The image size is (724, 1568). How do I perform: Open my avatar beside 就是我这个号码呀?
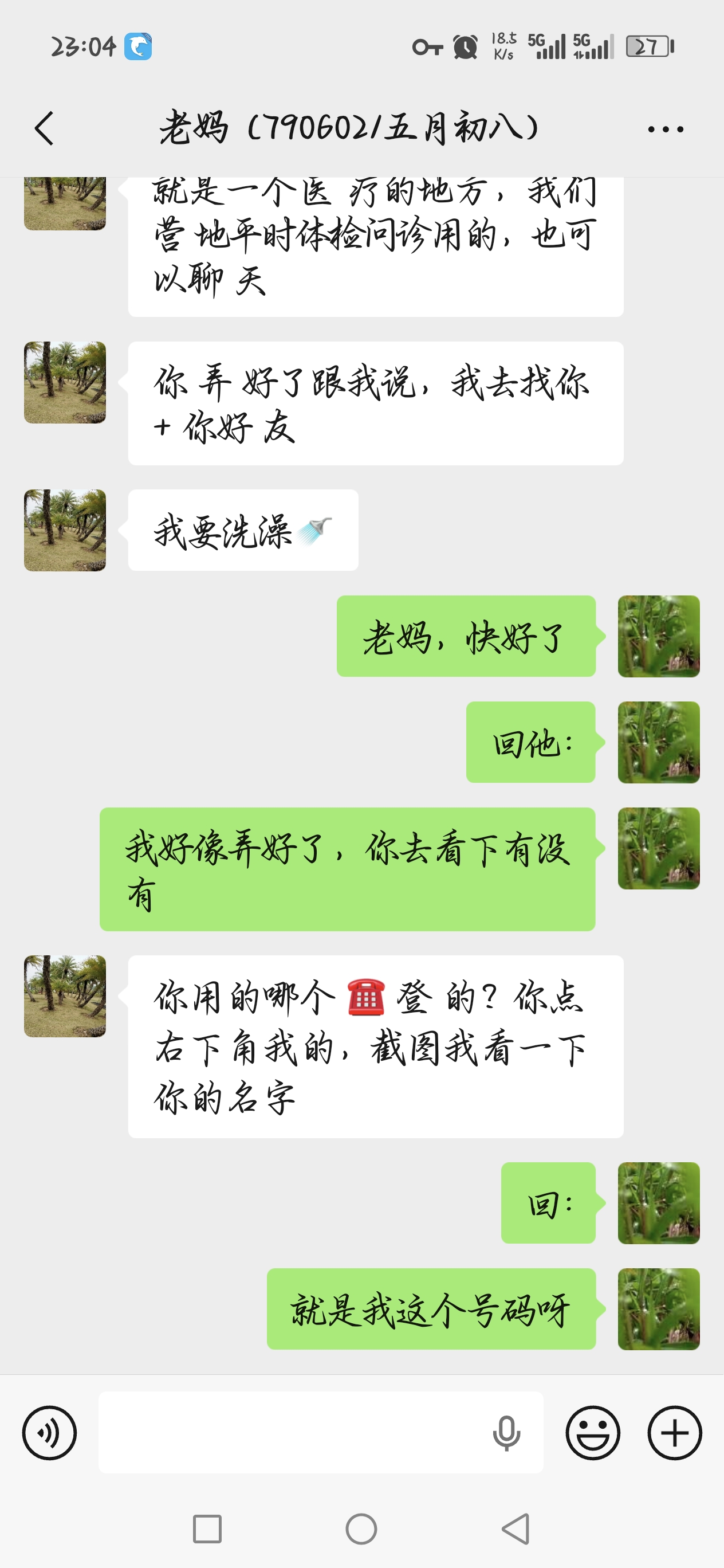658,1309
